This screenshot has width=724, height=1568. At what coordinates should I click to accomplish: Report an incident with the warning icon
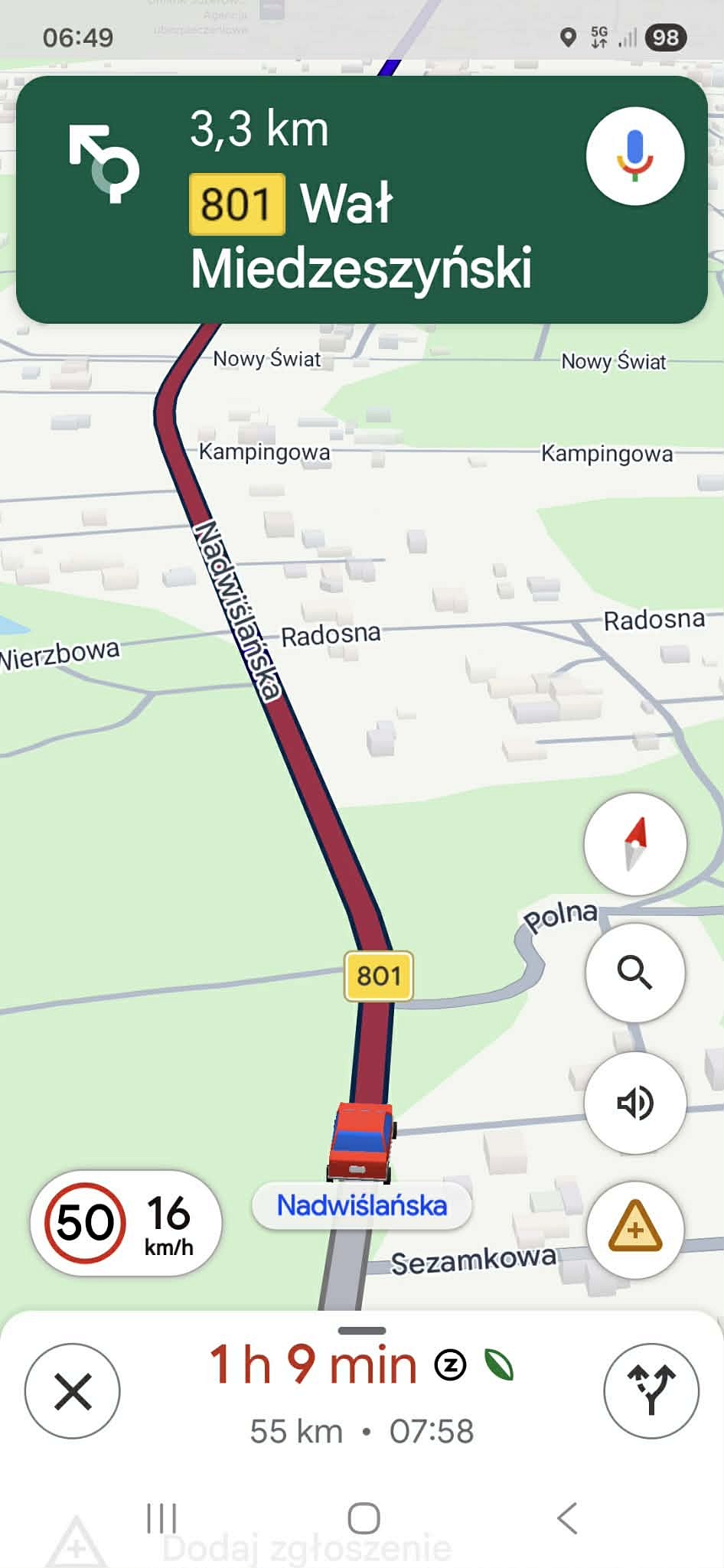coord(634,1230)
